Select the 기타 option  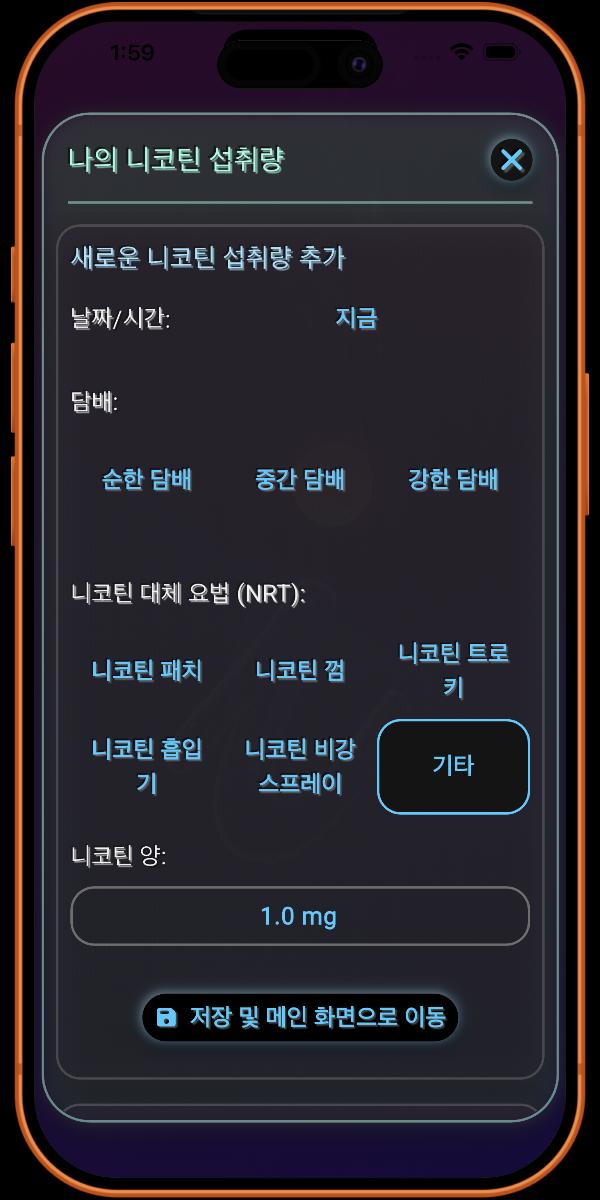point(453,766)
